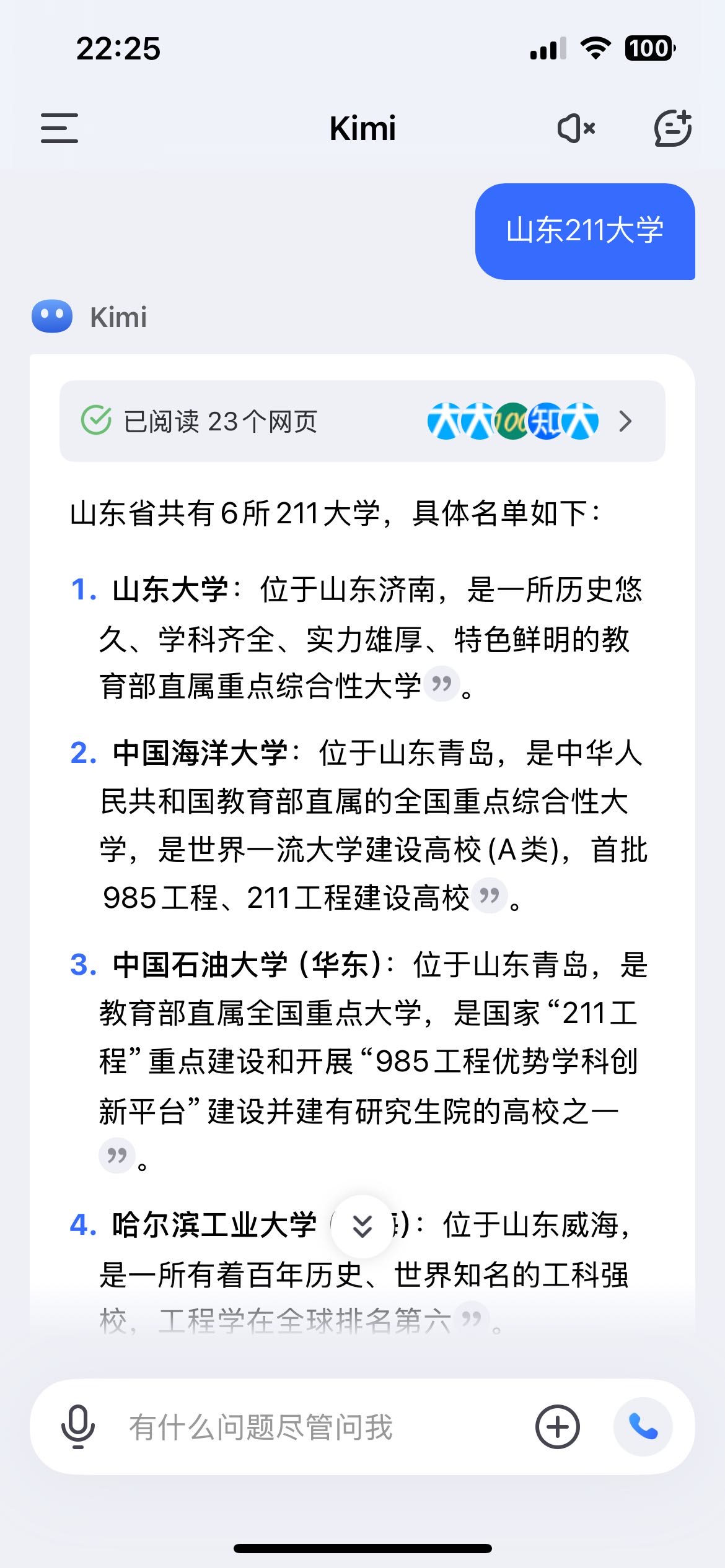Viewport: 725px width, 1568px height.
Task: Open citation quote after 中国海洋大学 entry
Action: tap(490, 895)
